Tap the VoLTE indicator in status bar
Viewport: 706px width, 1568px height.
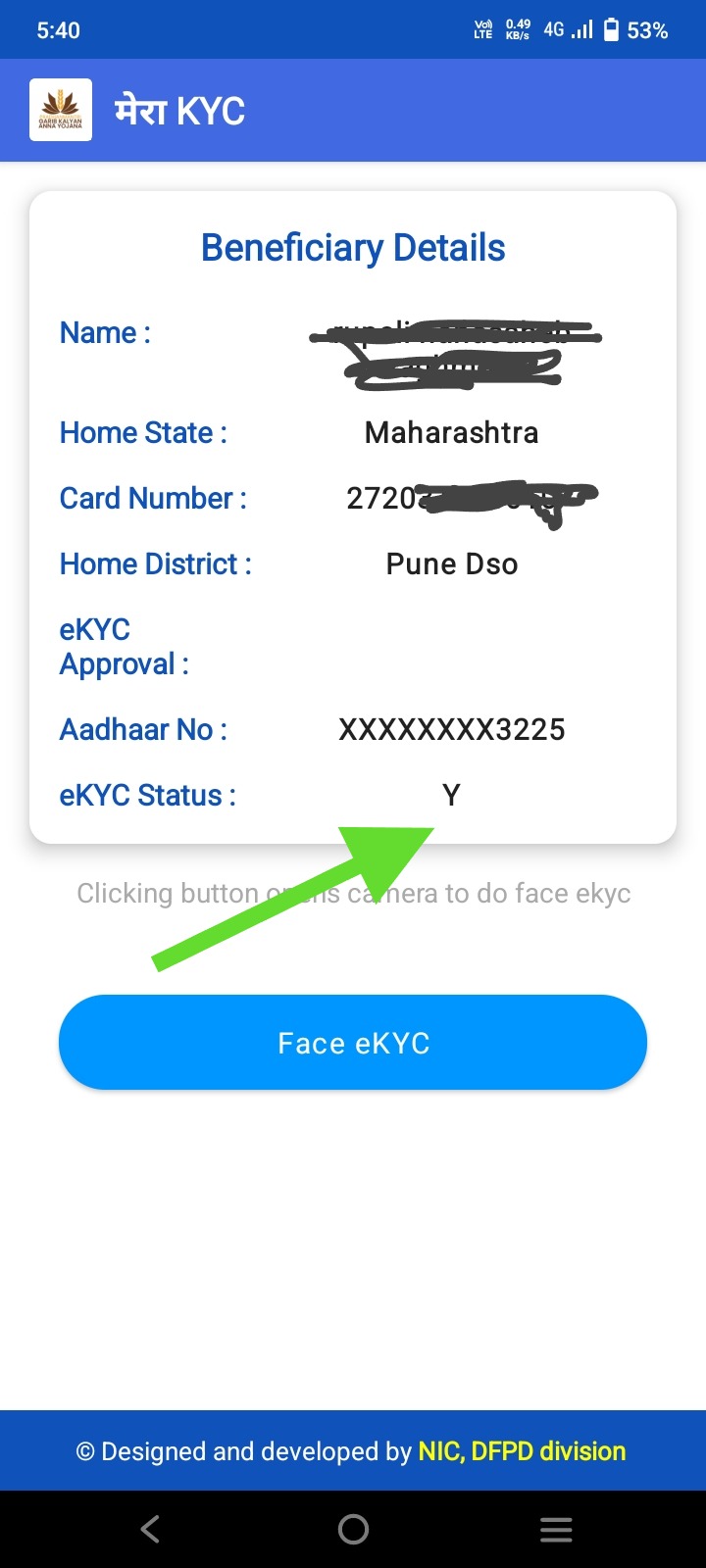[481, 29]
